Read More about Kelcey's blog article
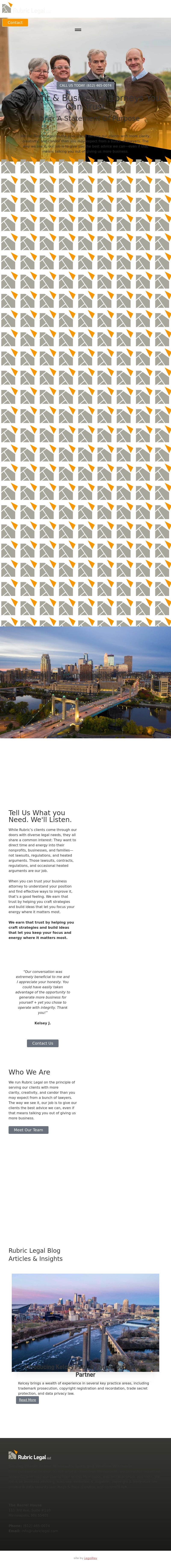The image size is (171, 1568). point(27,1399)
